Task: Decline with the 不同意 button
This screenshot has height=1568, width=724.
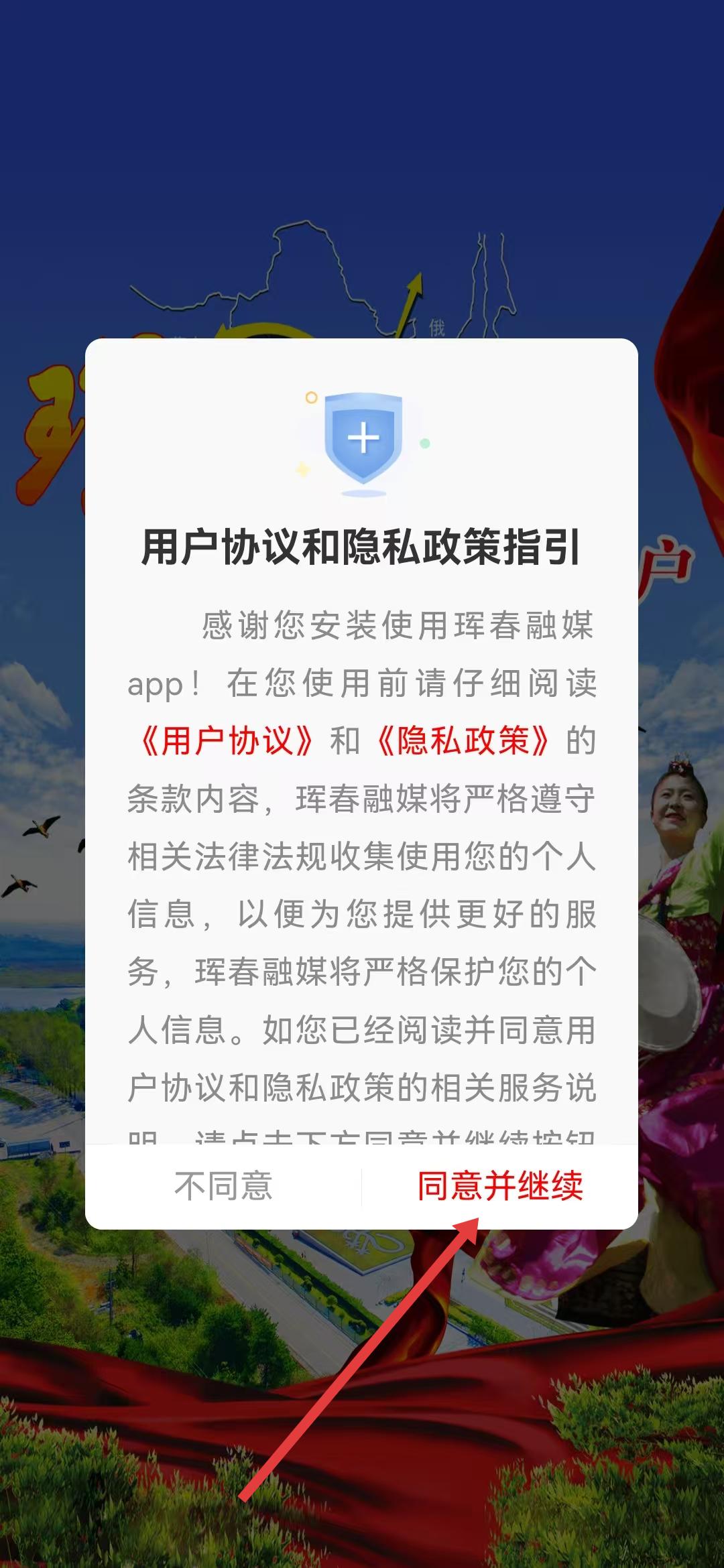Action: [223, 1186]
